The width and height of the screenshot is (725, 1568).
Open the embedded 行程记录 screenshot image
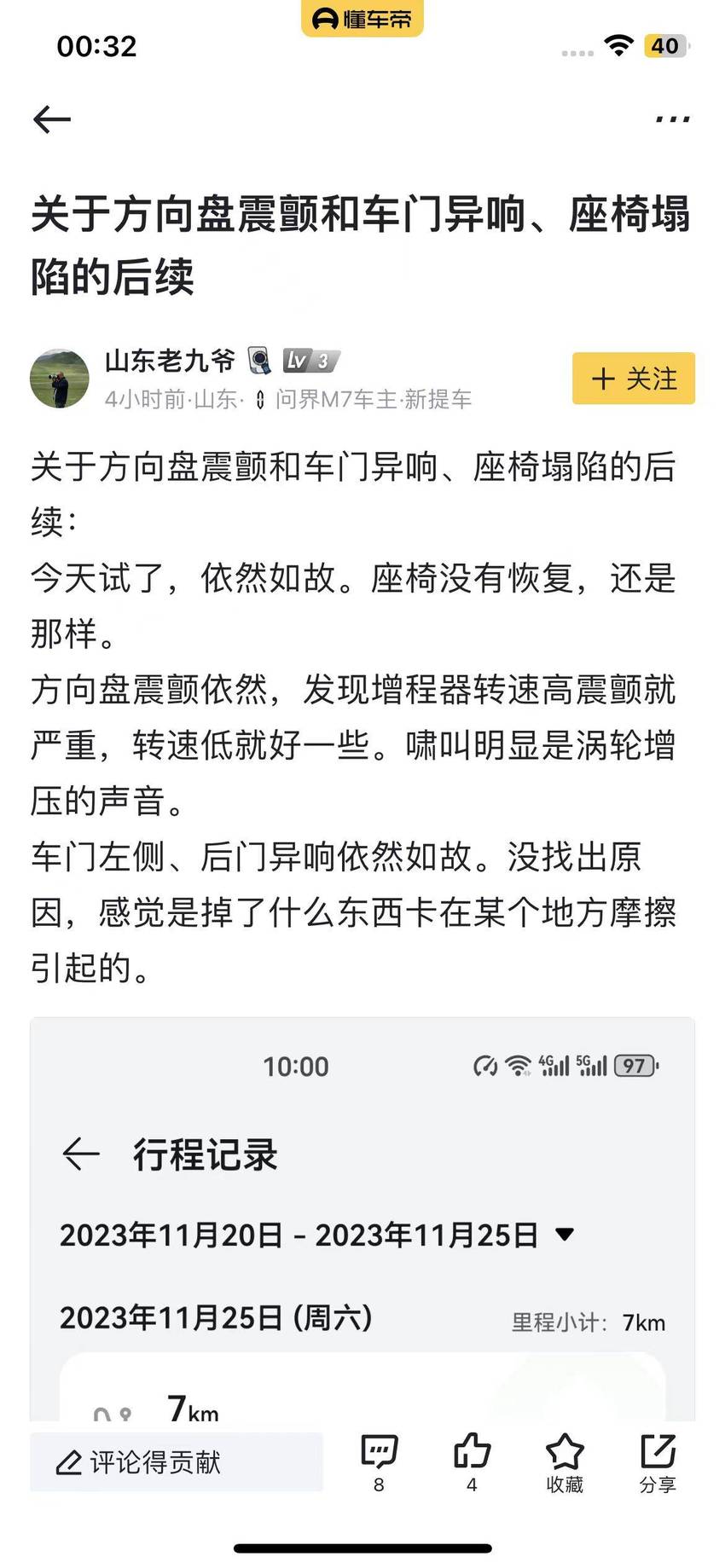pos(362,1219)
